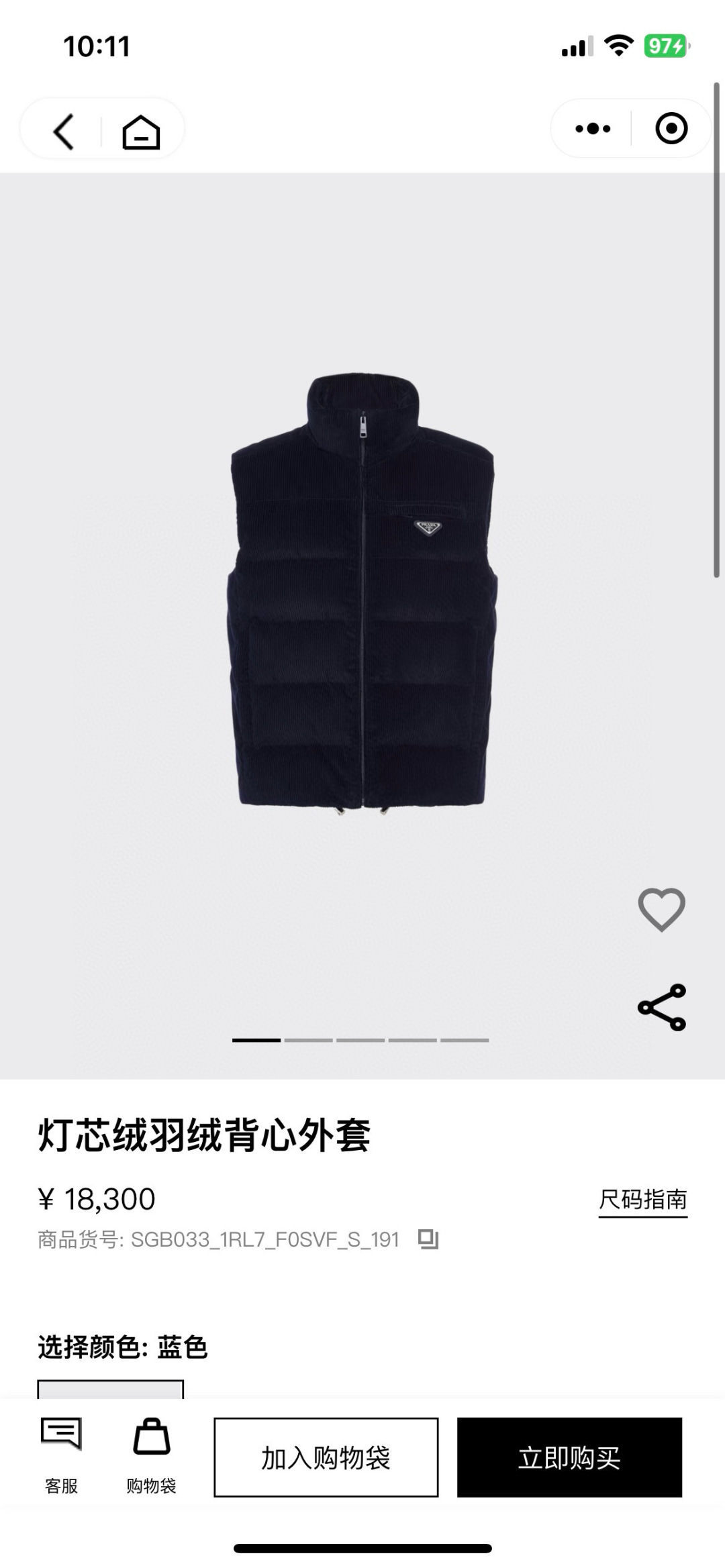The height and width of the screenshot is (1568, 725).
Task: Copy the product code SGB033_1RL7
Action: pos(428,1239)
